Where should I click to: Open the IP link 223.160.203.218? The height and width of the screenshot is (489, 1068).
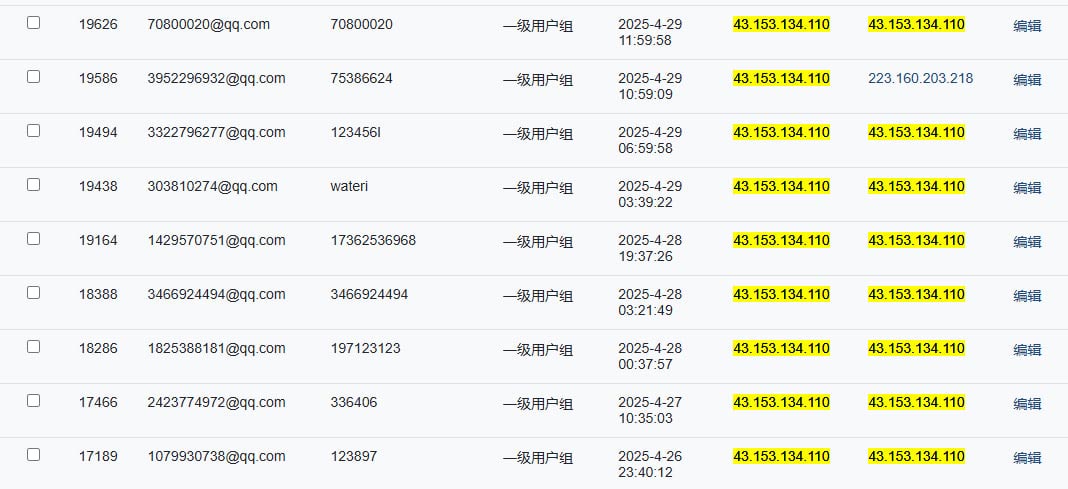tap(920, 78)
